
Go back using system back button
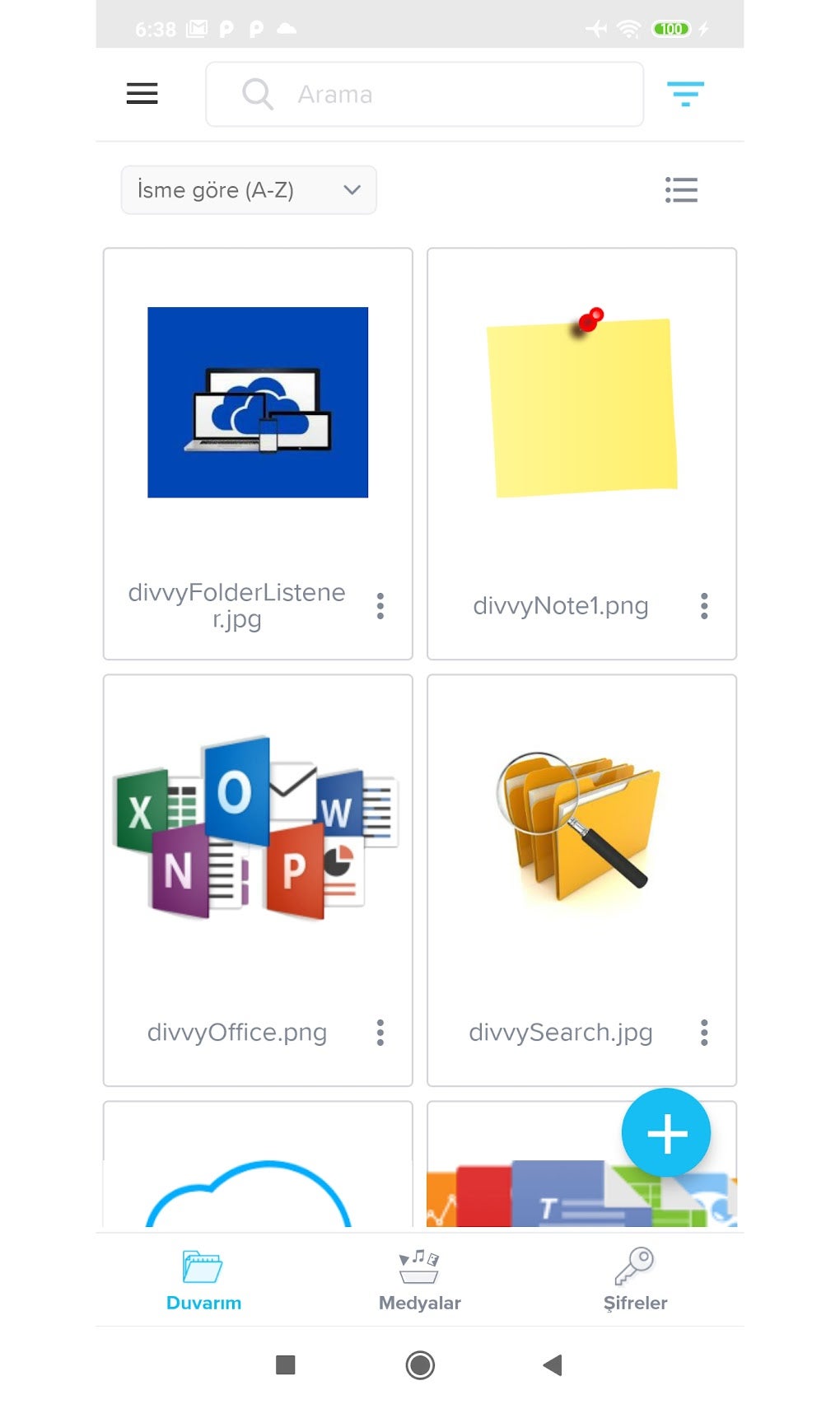553,1365
